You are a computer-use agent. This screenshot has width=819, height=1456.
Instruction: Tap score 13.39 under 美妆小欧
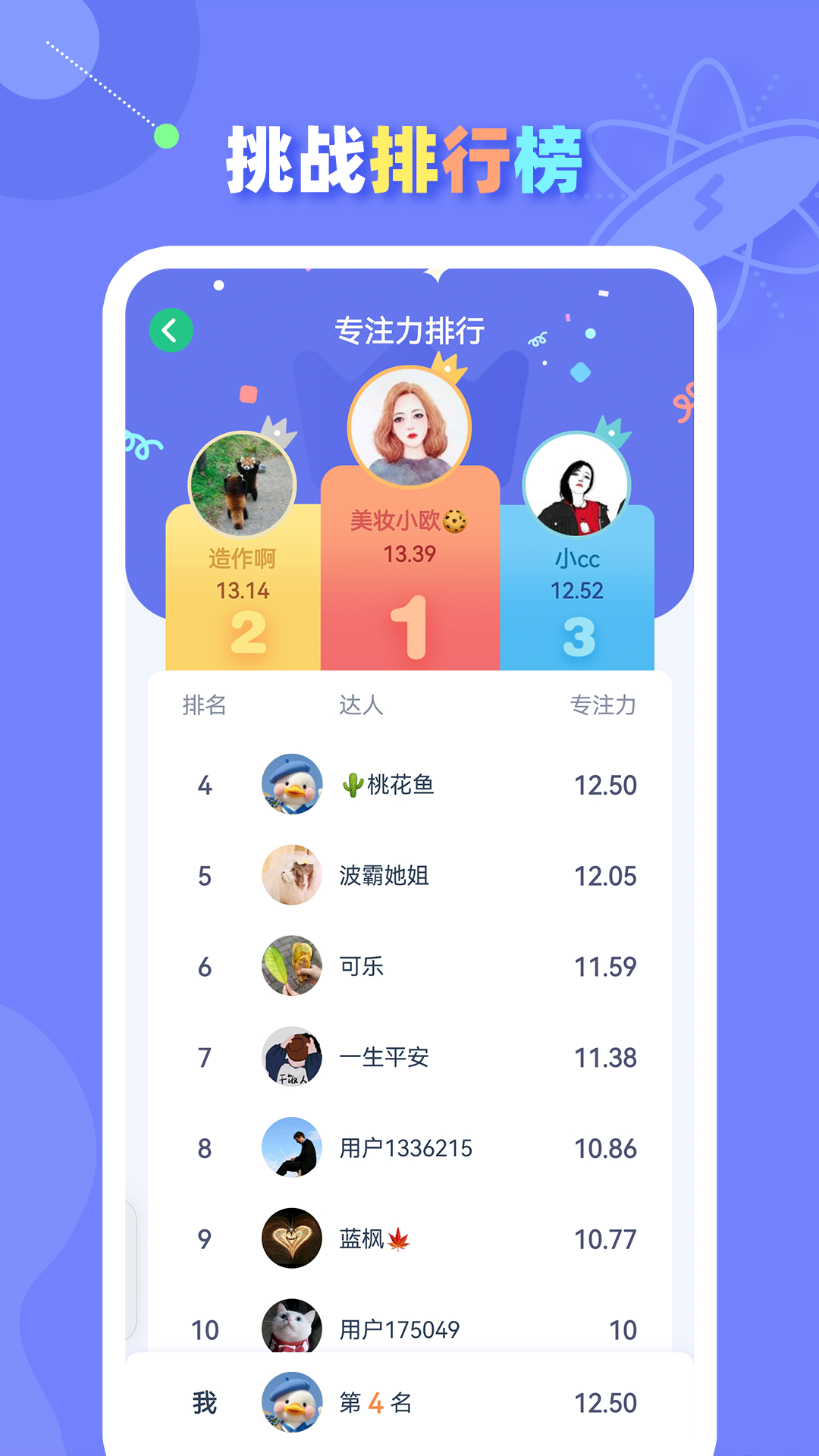[409, 554]
